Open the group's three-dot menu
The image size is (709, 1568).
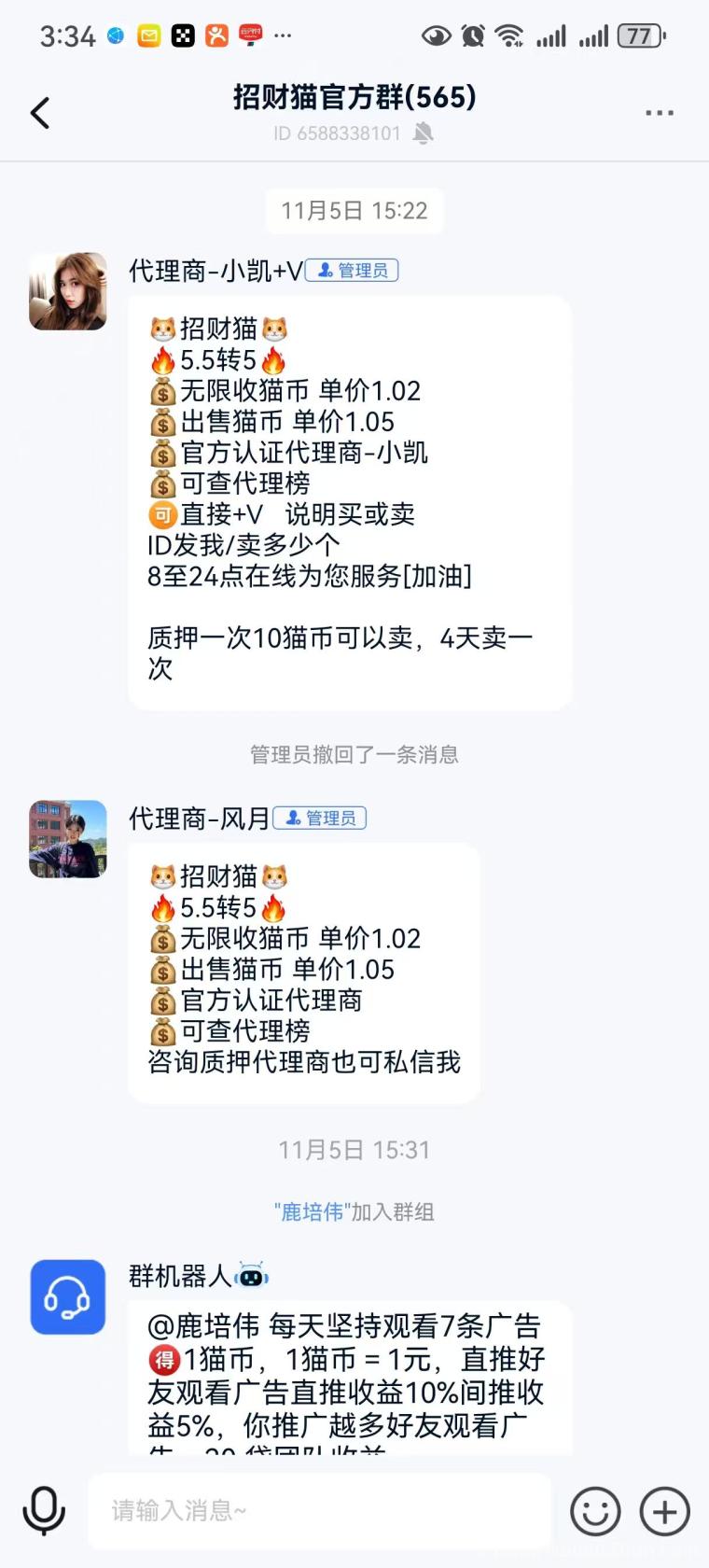click(x=660, y=113)
